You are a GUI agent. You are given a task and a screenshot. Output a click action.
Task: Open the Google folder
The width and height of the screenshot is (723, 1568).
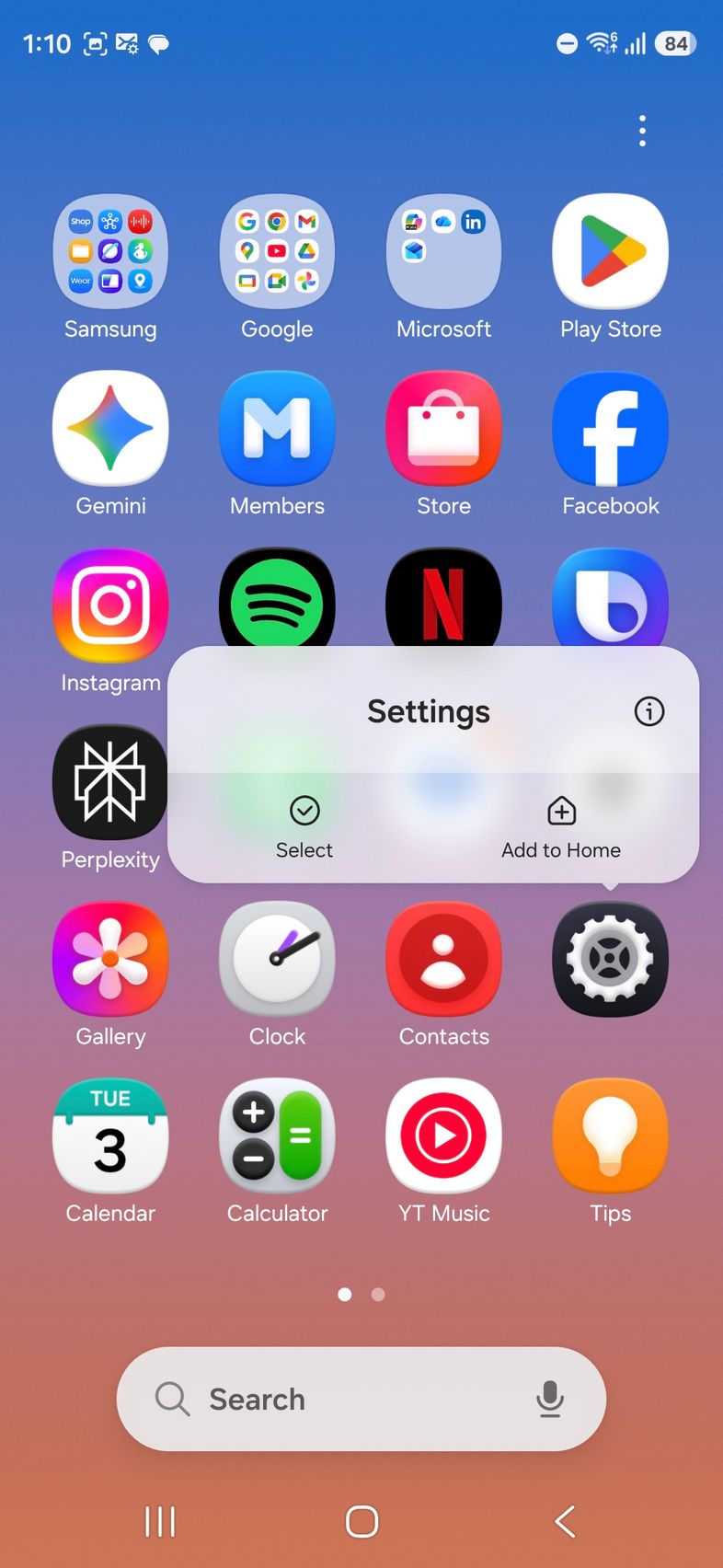(x=277, y=251)
